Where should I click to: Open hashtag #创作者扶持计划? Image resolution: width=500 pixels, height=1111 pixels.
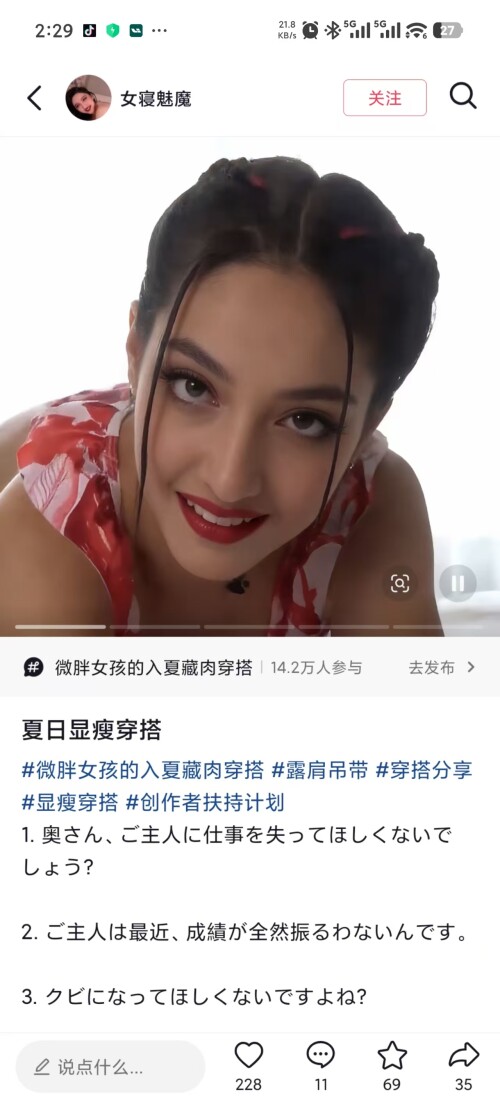click(x=205, y=803)
